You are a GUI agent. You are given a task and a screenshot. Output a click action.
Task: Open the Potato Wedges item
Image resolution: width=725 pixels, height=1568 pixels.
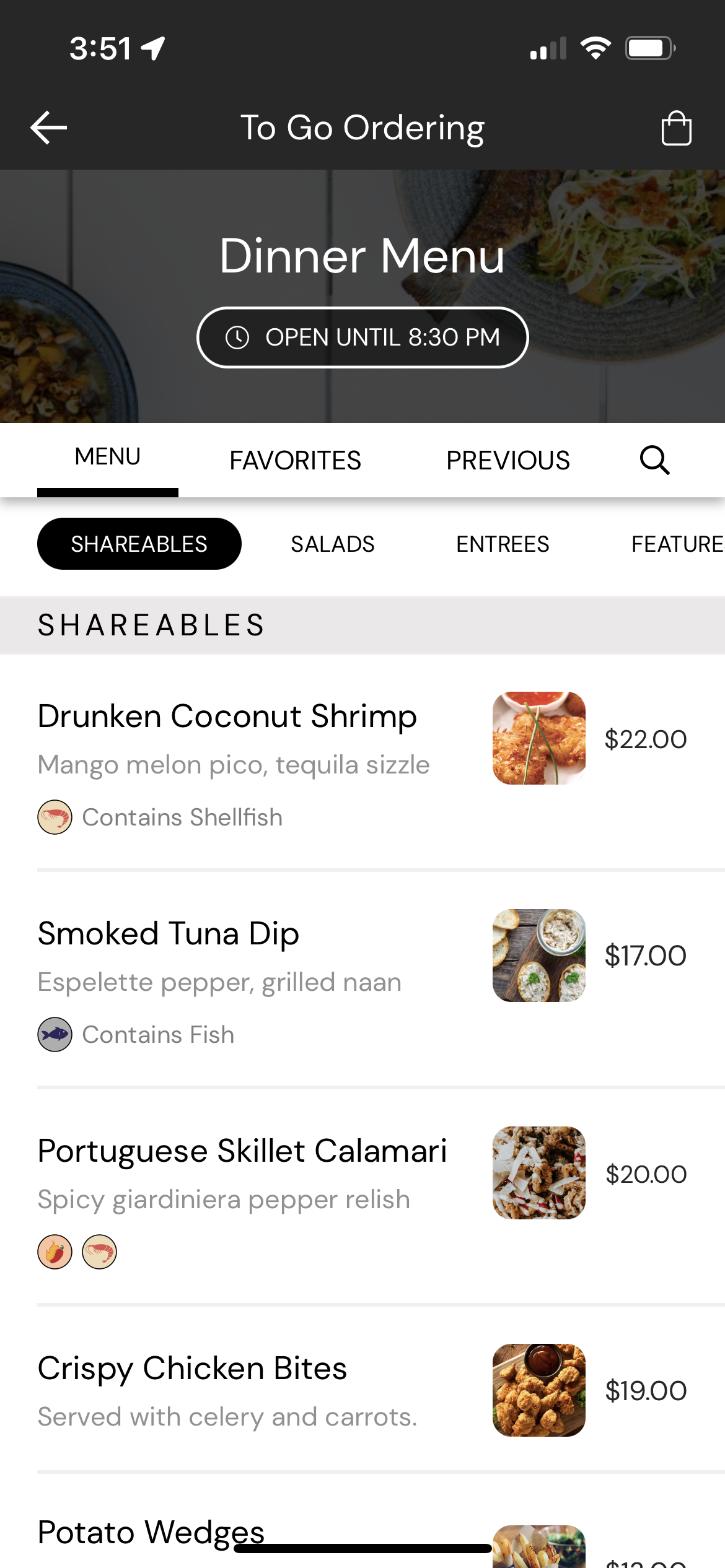coord(151,1531)
